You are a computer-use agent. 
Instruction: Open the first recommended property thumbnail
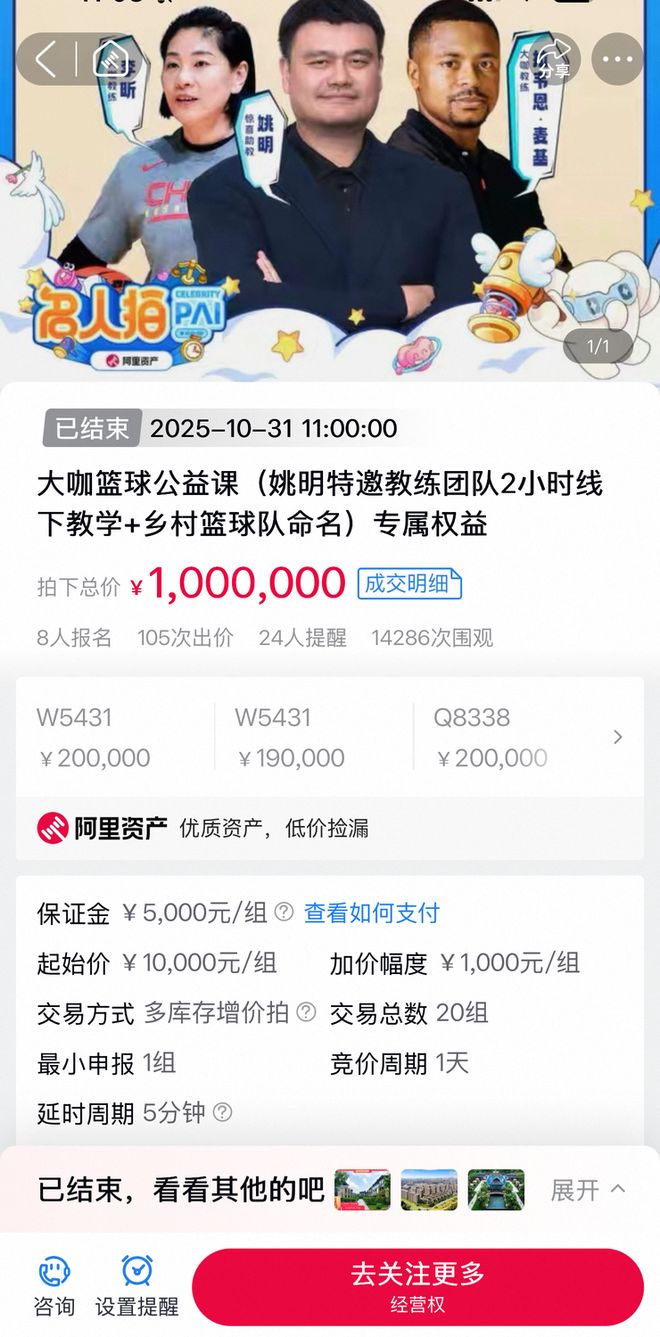(x=362, y=1190)
